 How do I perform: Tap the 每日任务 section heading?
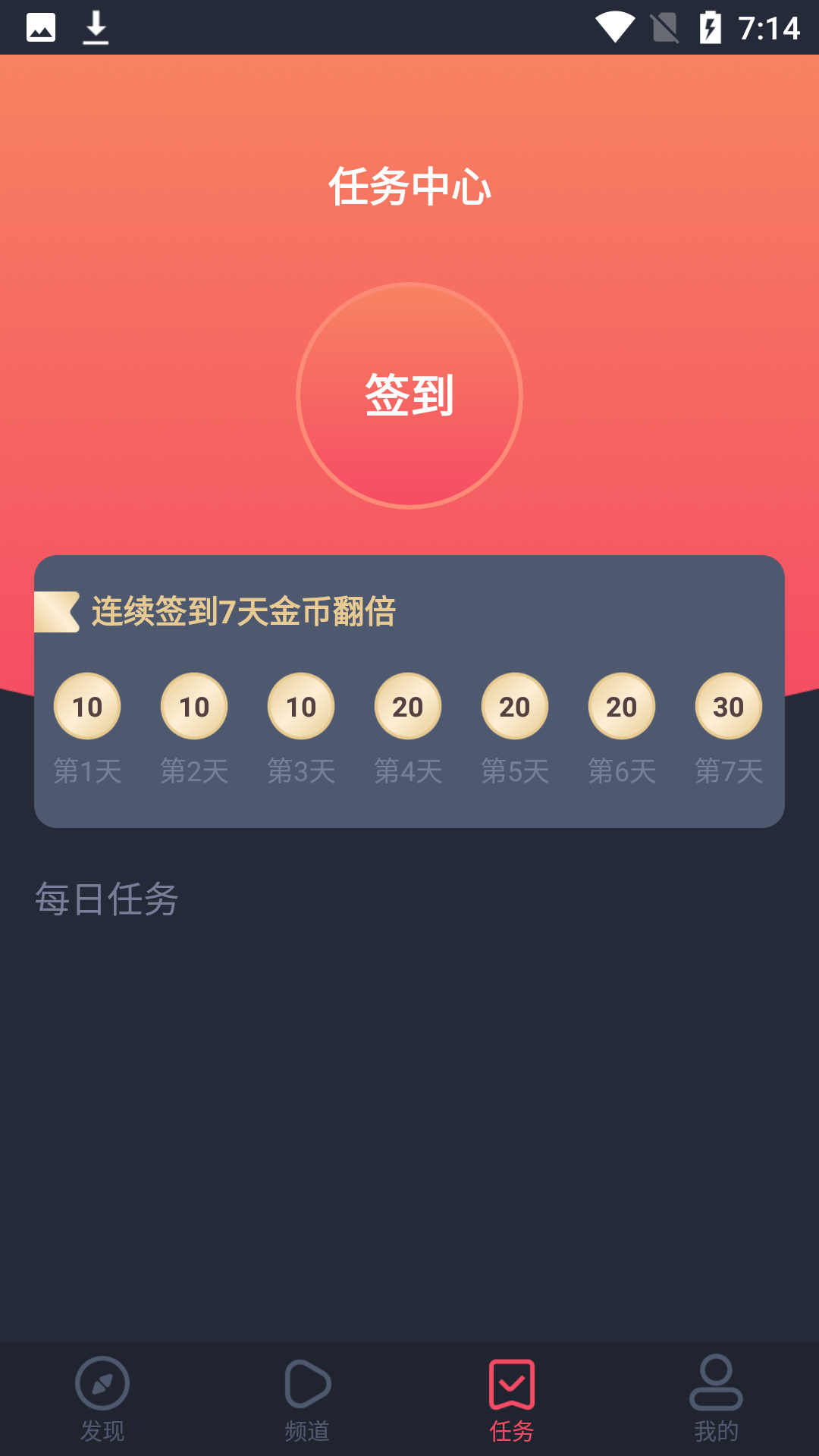107,901
